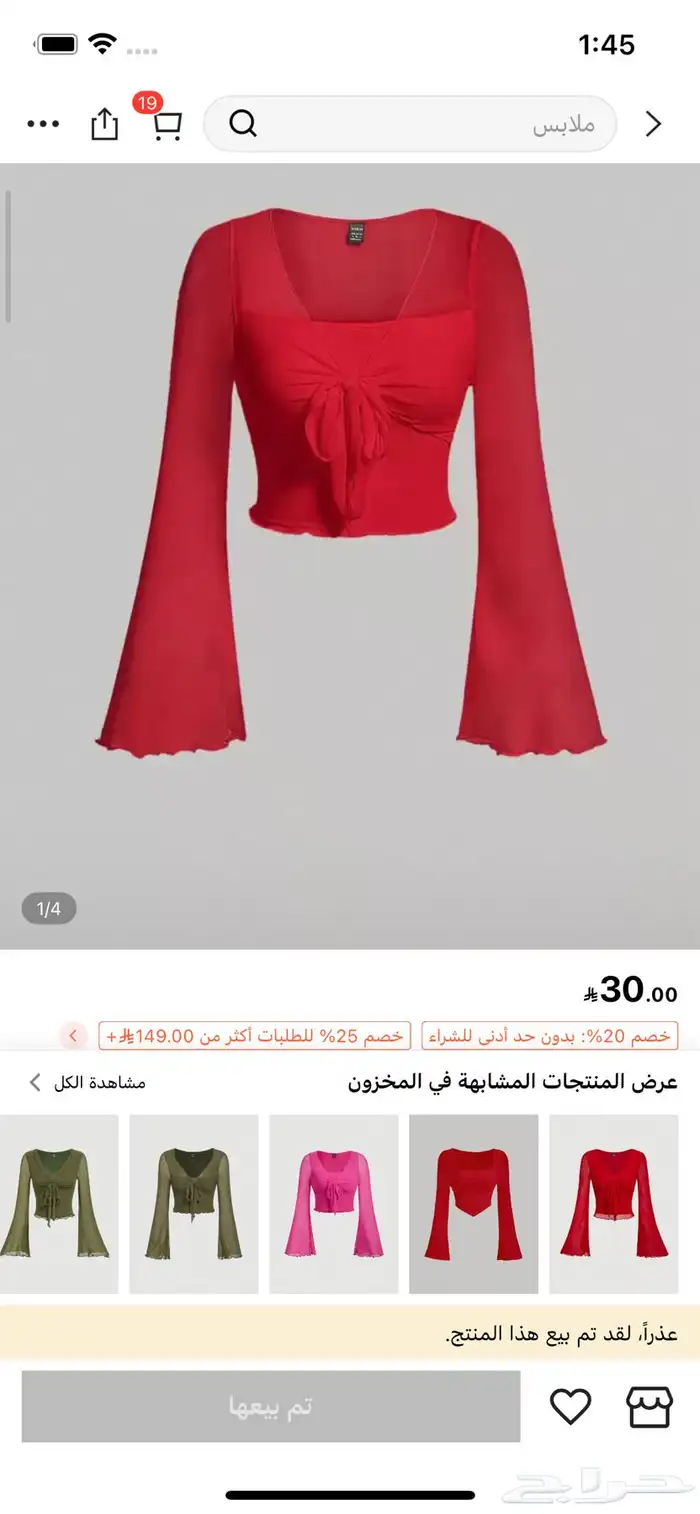Open the shopping cart with 19 items
The height and width of the screenshot is (1514, 700).
point(166,124)
